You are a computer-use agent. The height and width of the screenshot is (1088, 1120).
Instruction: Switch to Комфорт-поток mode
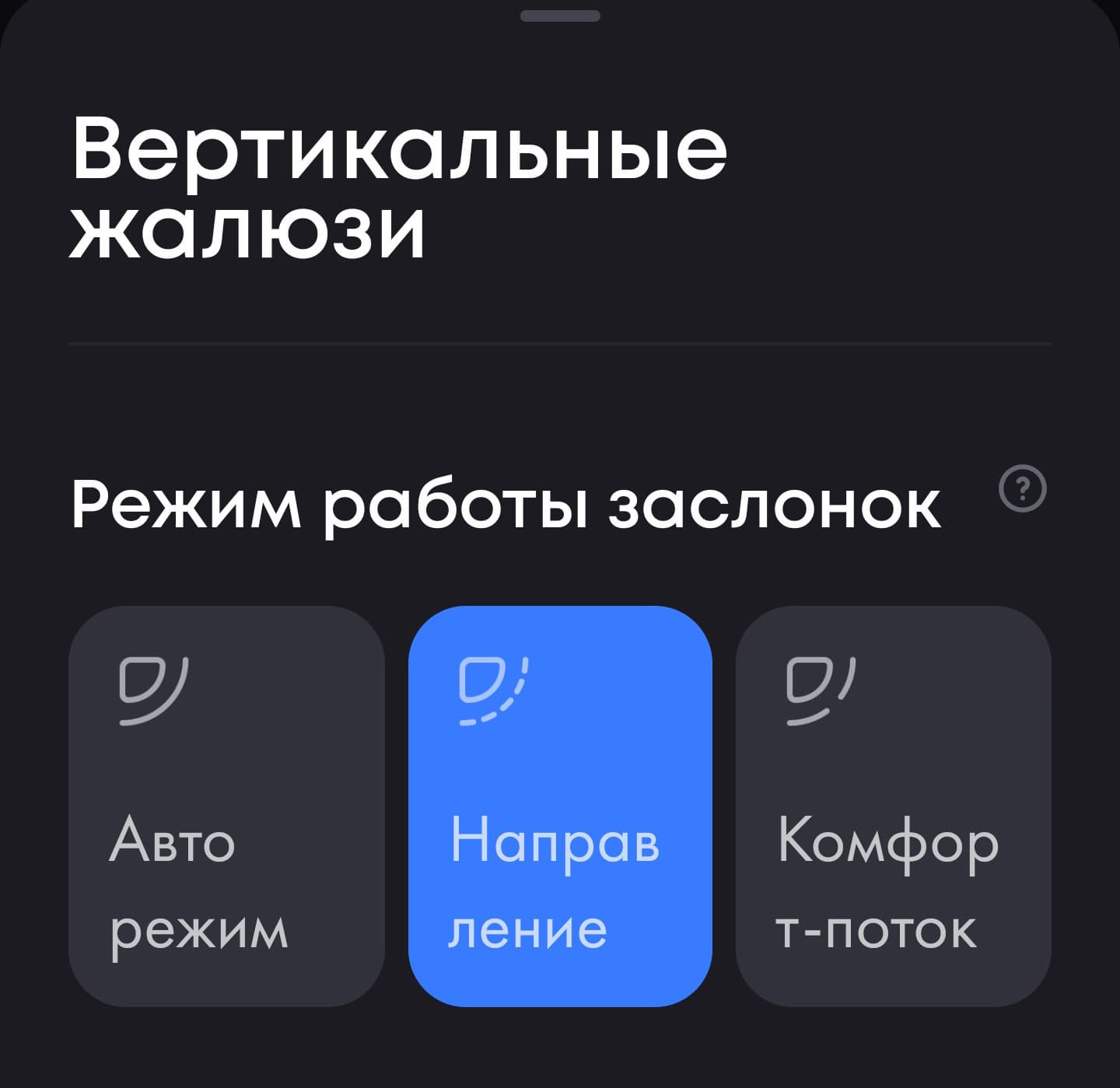893,806
